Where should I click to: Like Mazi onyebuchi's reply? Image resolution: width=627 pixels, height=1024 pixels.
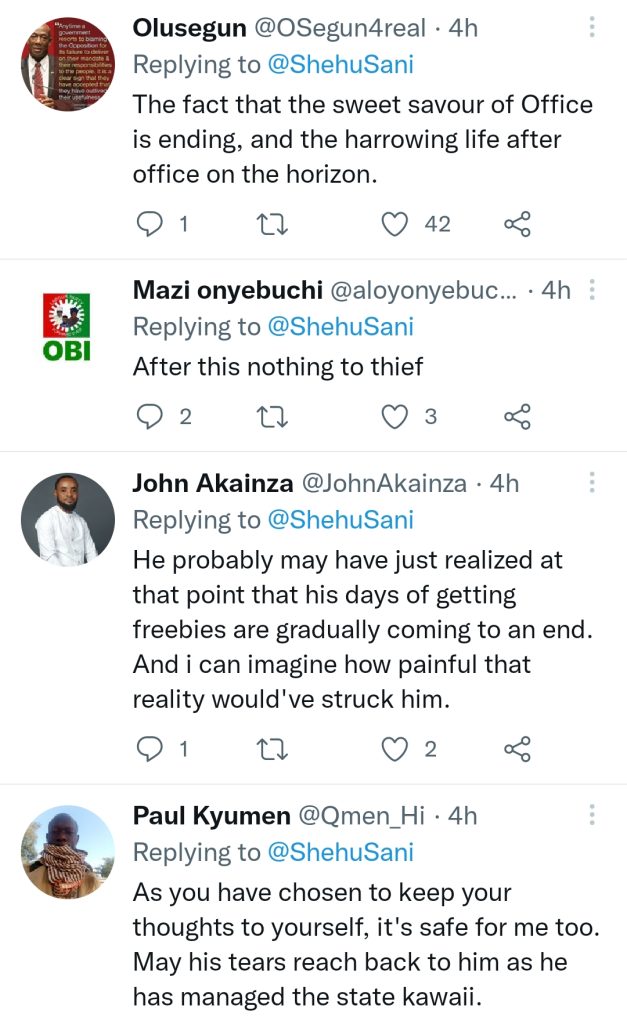coord(394,416)
